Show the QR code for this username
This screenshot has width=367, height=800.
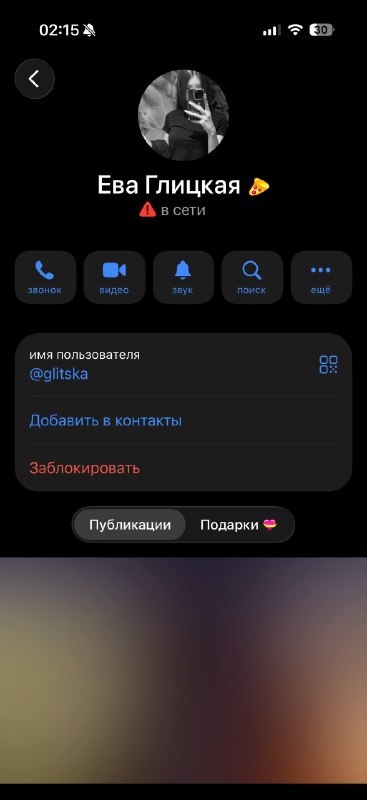pyautogui.click(x=329, y=365)
